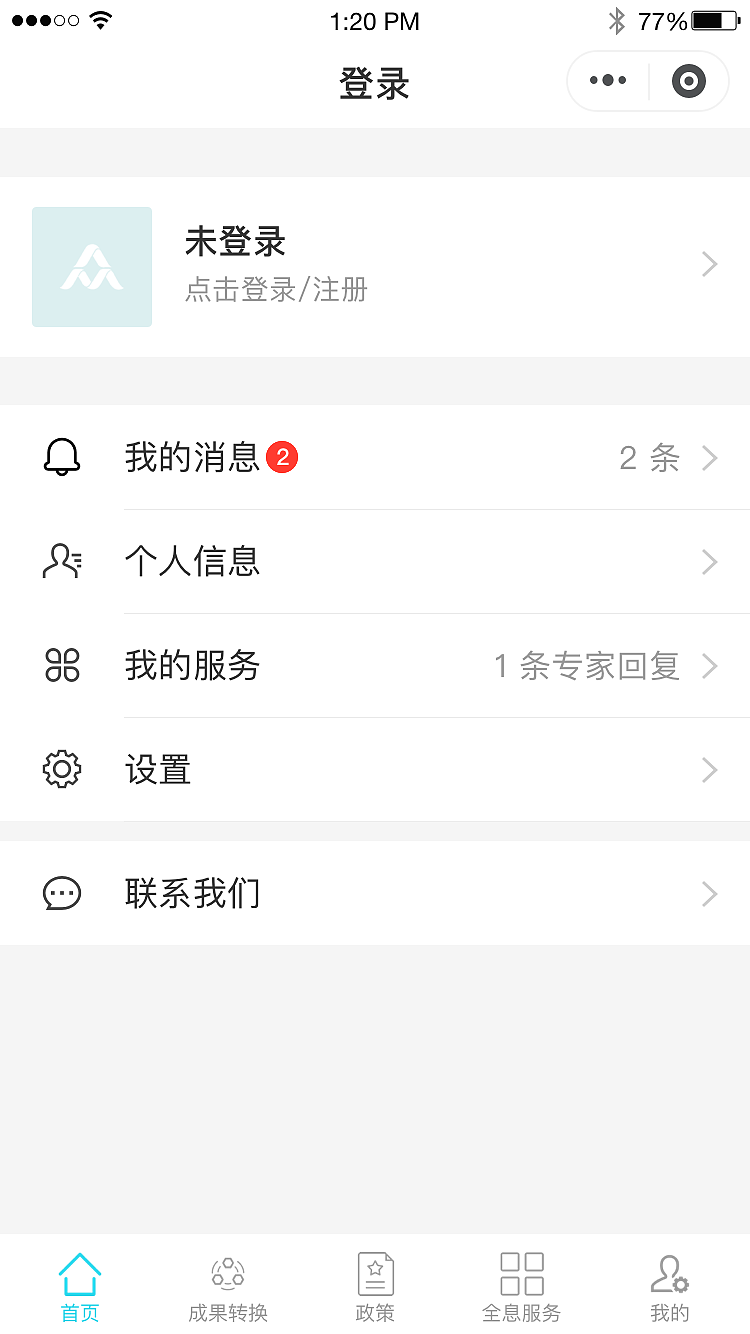Click the chevron beside 设置

coord(710,769)
